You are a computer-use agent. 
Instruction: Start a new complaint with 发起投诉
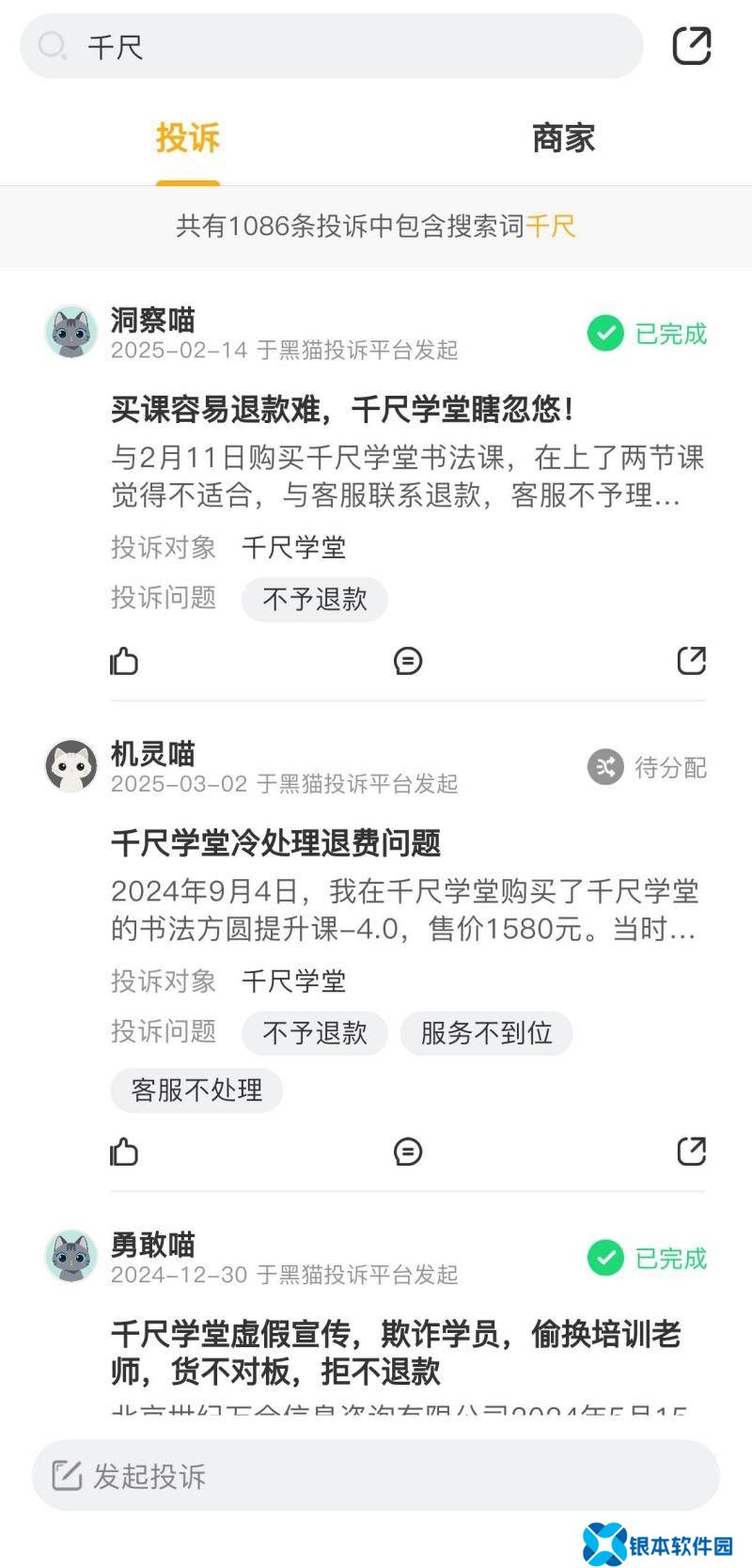coord(376,1476)
